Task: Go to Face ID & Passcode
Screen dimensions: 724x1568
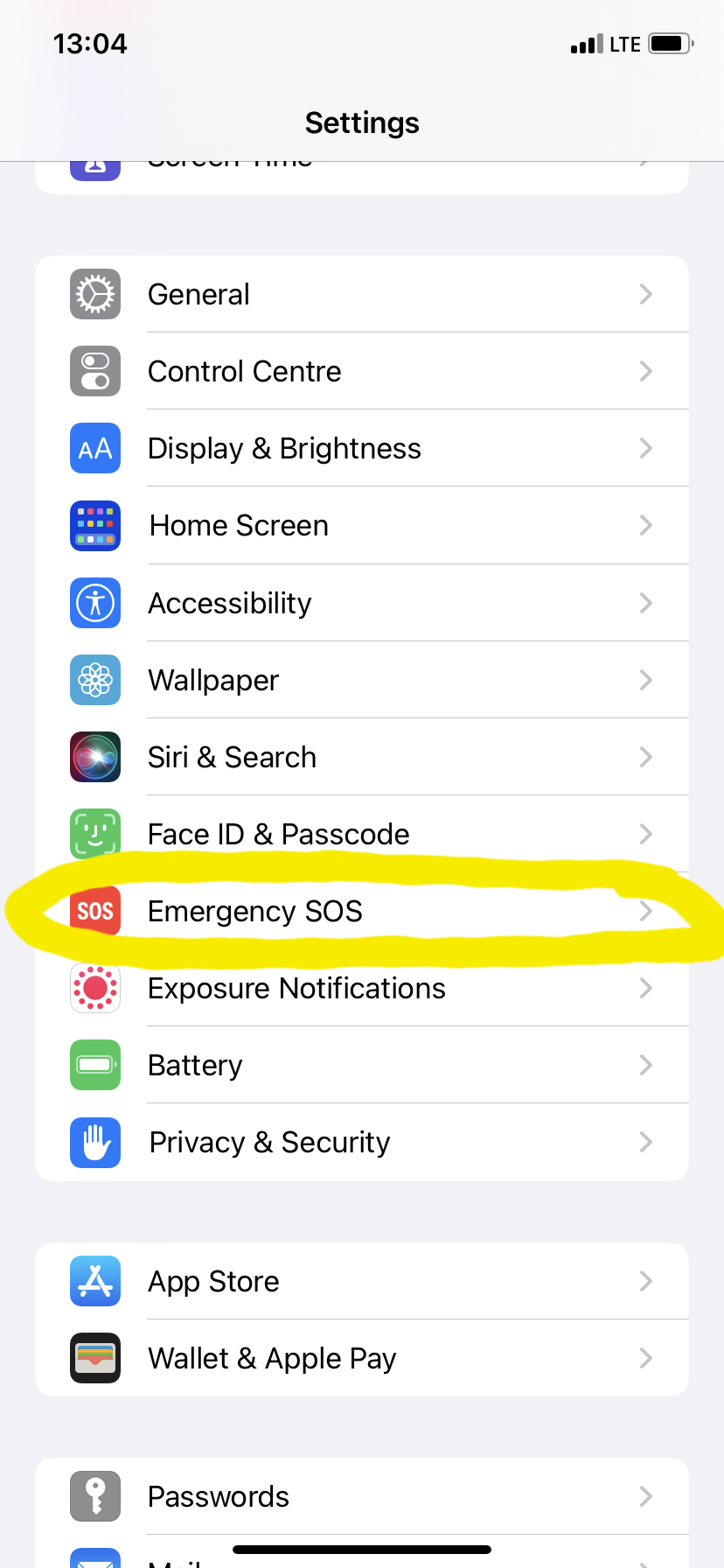Action: [361, 834]
